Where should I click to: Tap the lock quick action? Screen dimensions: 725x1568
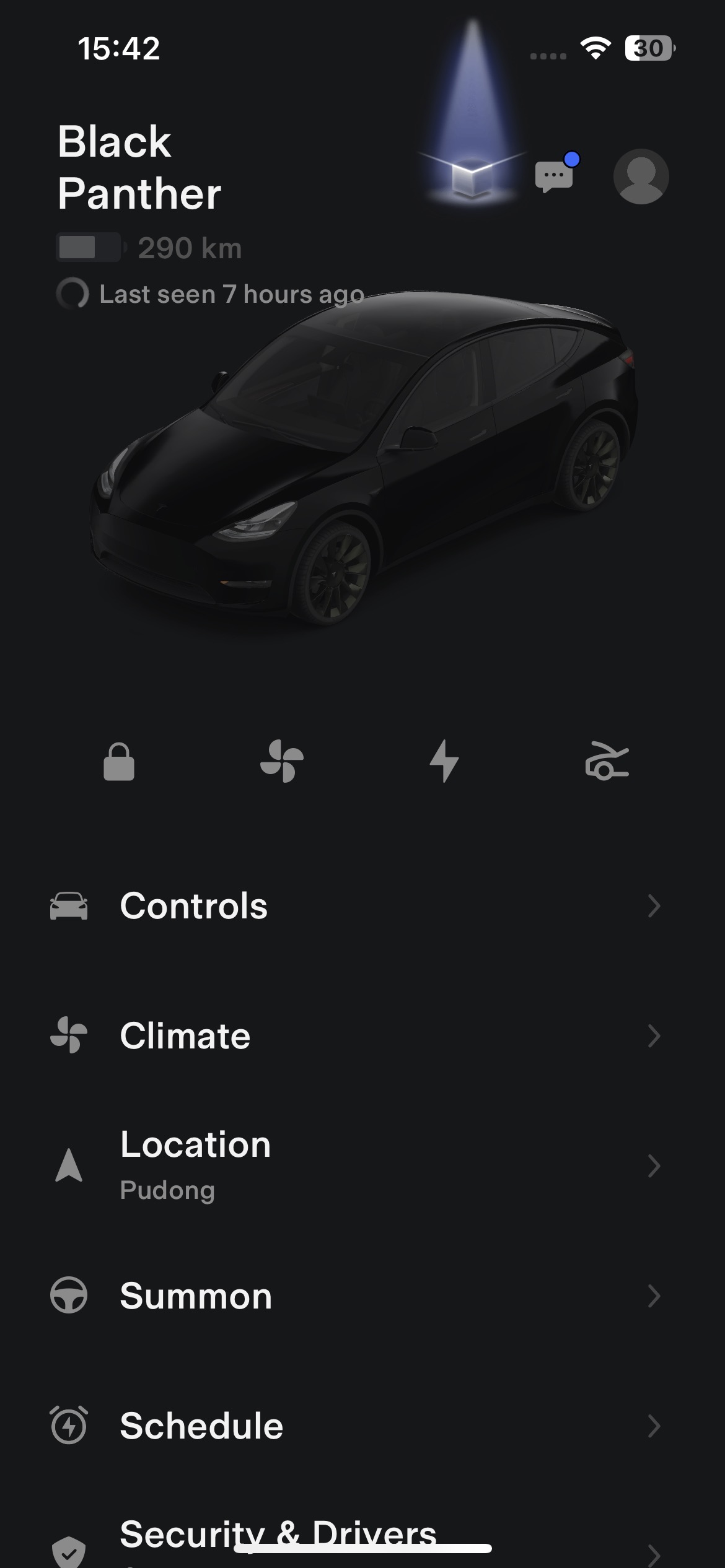pyautogui.click(x=119, y=762)
